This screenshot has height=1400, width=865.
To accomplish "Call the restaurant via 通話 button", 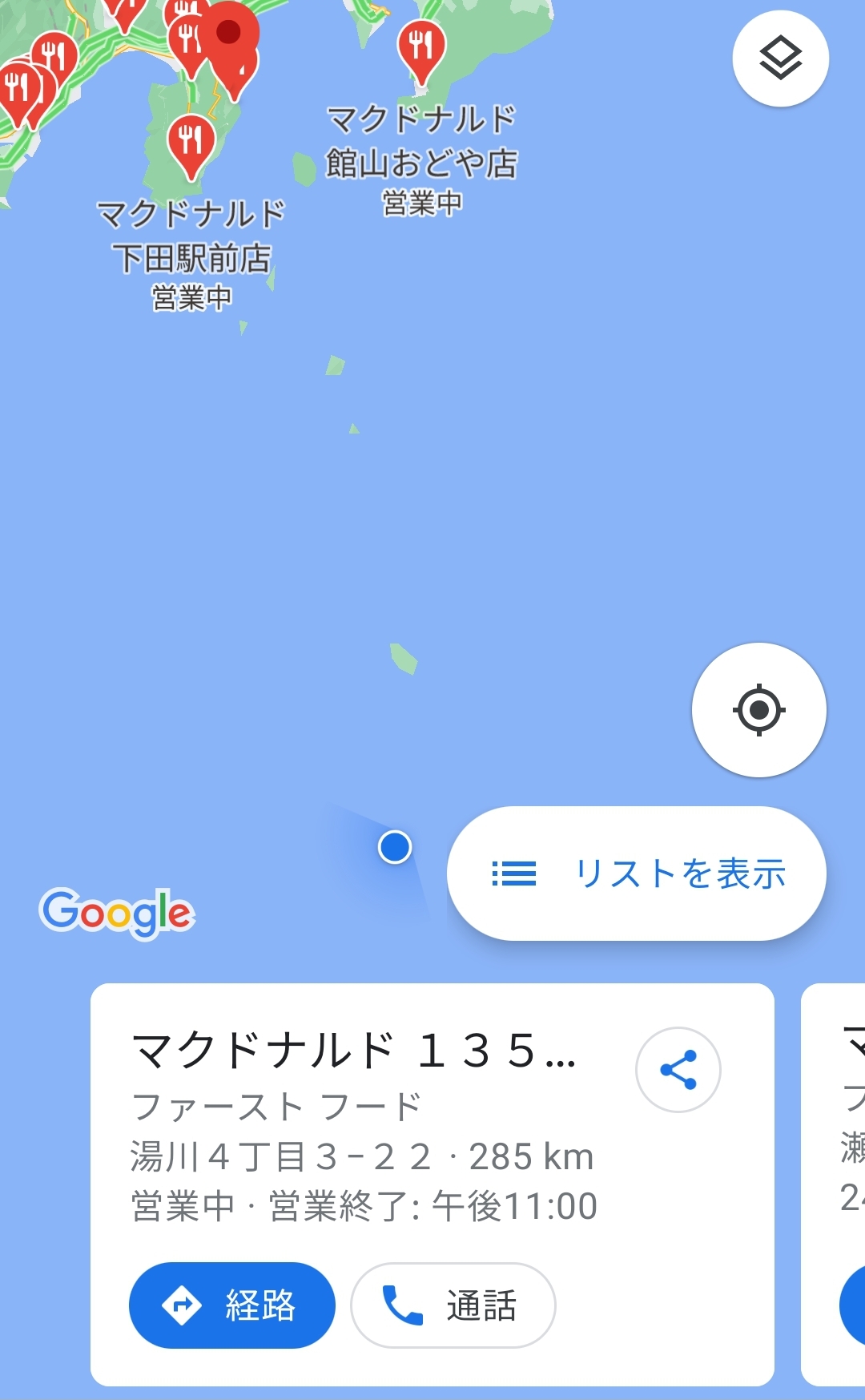I will [x=453, y=1305].
